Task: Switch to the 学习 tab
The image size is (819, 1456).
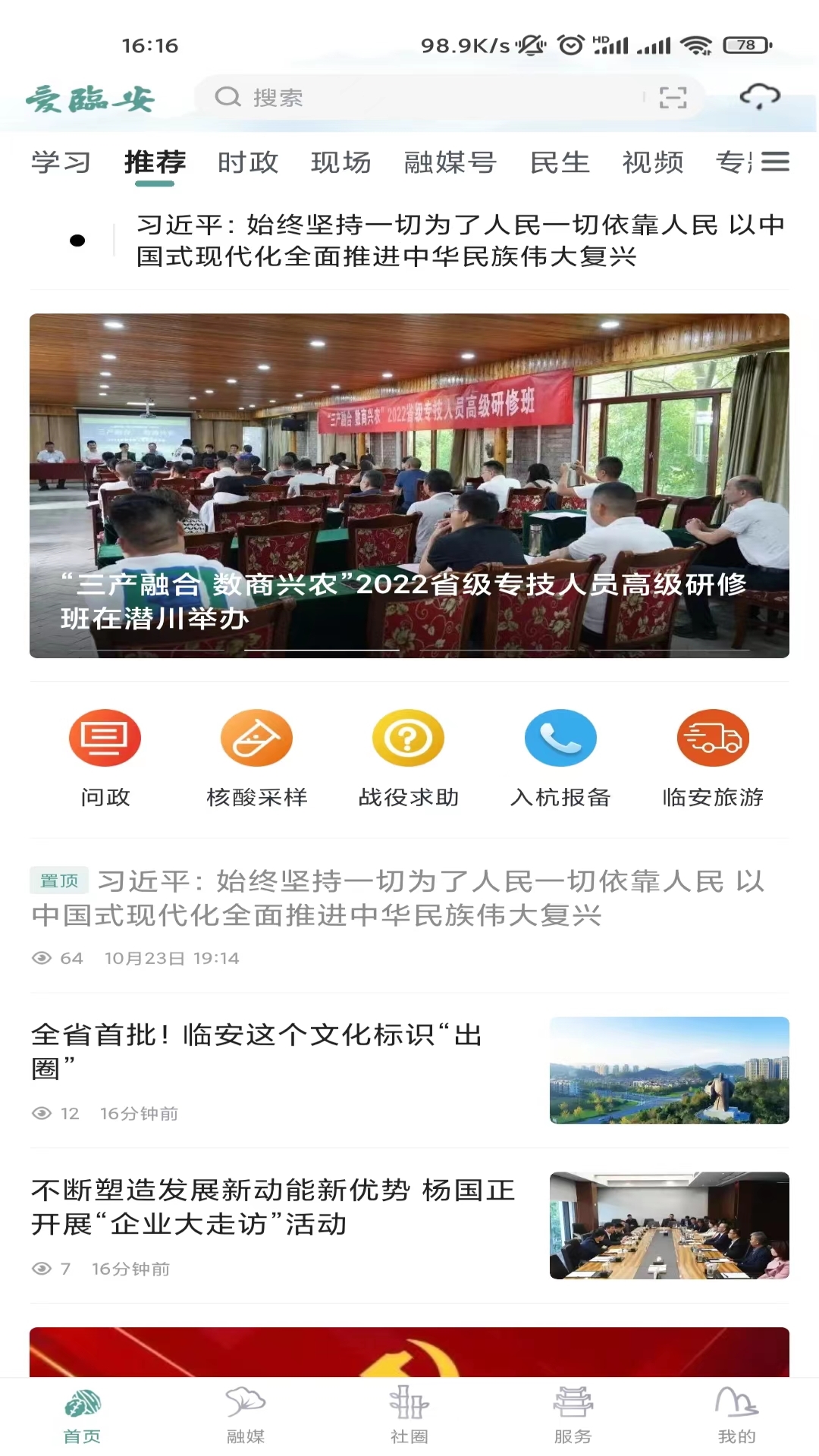Action: 61,162
